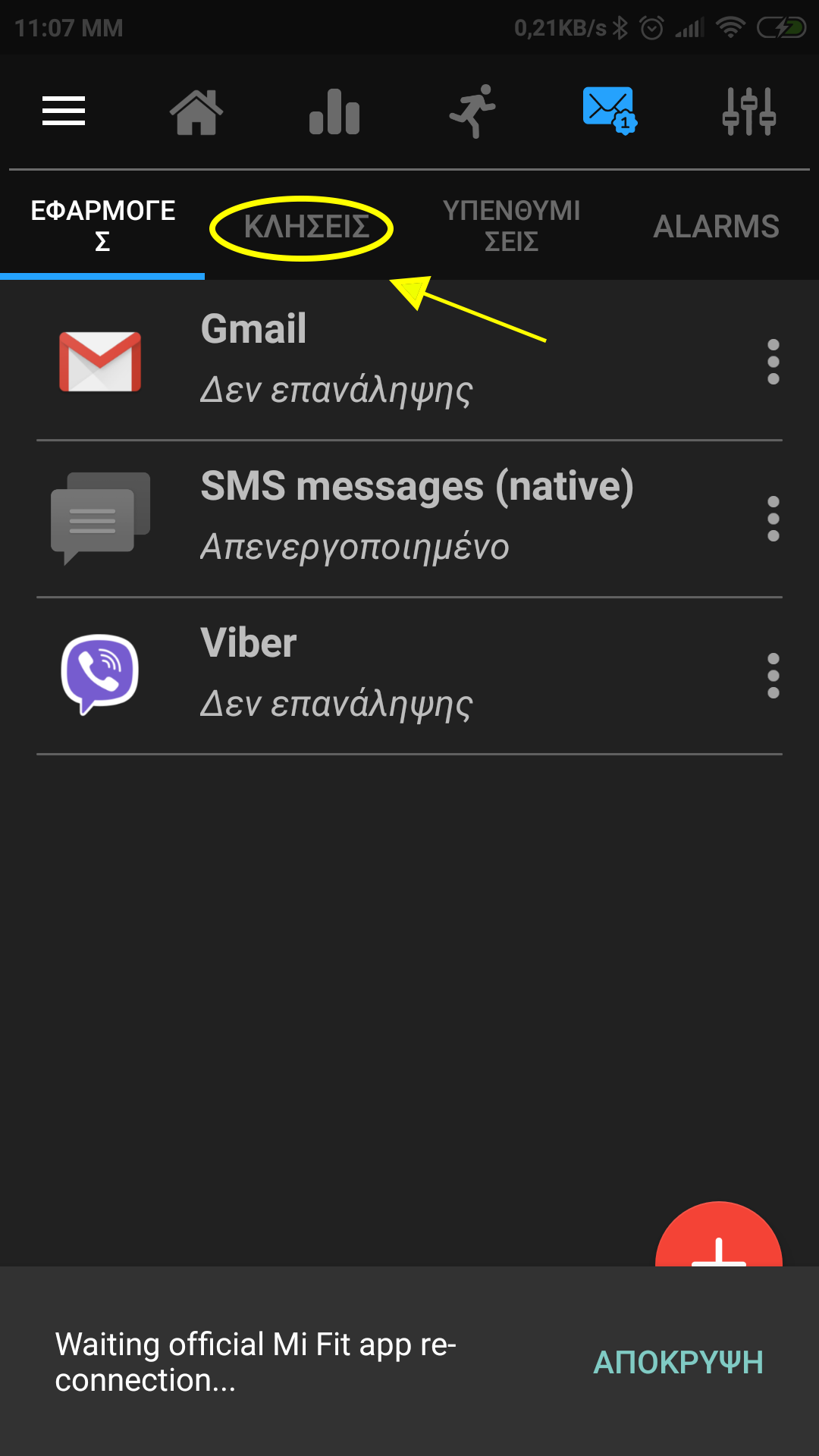
Task: Open SMS messages (native) settings
Action: 379,518
